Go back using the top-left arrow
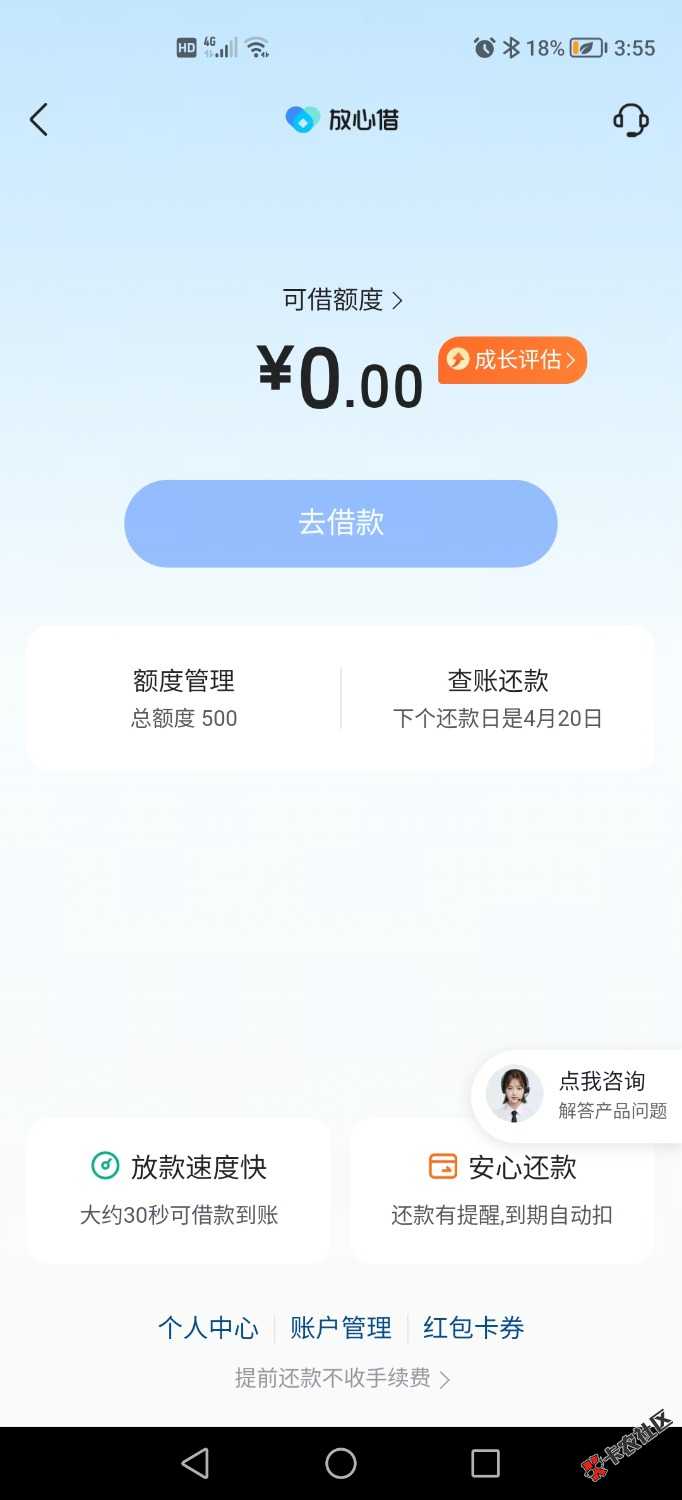The width and height of the screenshot is (682, 1500). [39, 120]
